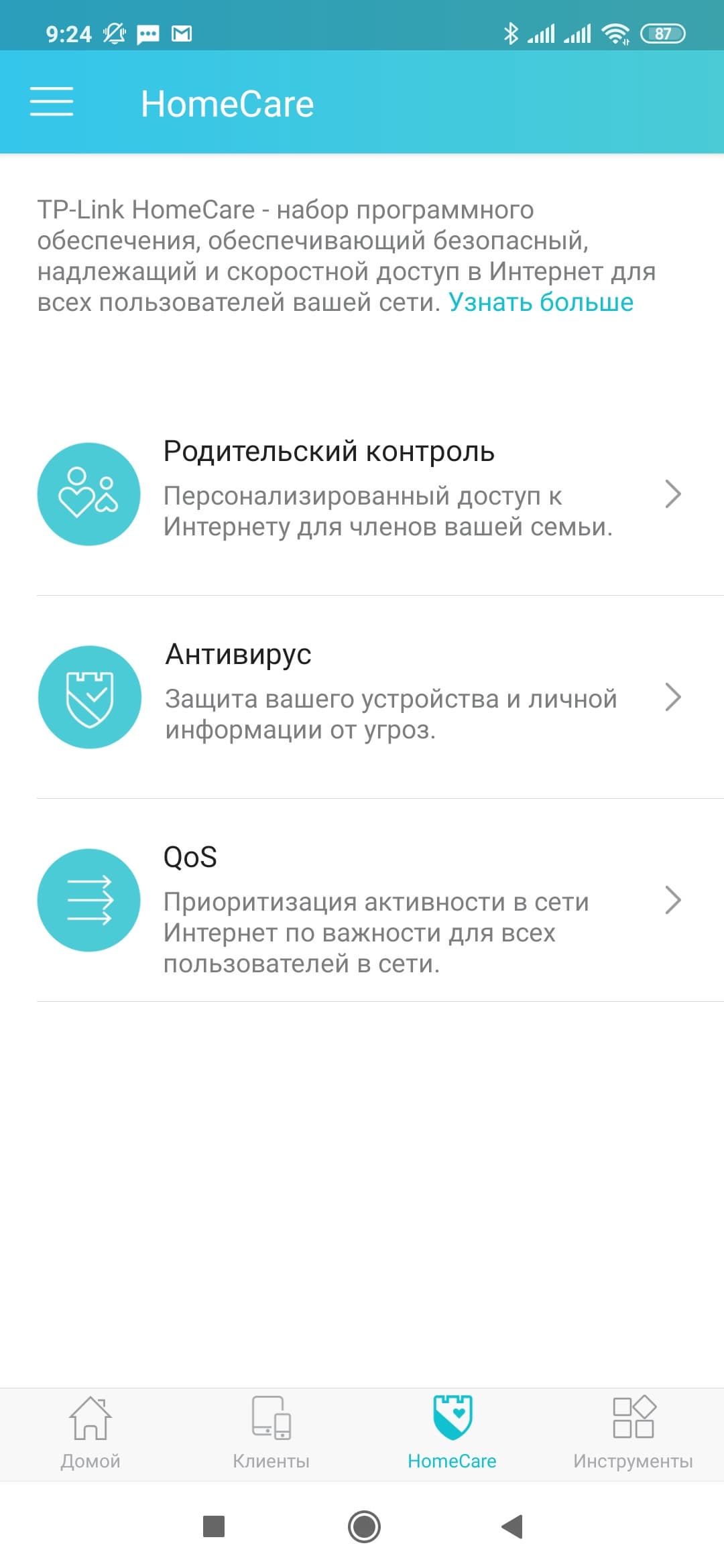Image resolution: width=724 pixels, height=1568 pixels.
Task: Select the HomeCare tab
Action: tap(452, 1433)
